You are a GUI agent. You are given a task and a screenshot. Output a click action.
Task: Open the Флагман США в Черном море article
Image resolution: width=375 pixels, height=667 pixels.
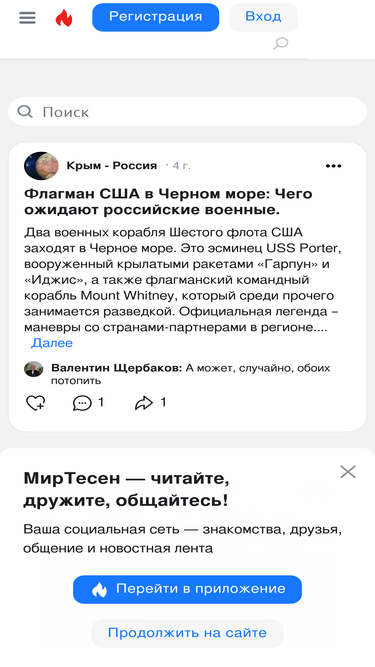pos(168,202)
